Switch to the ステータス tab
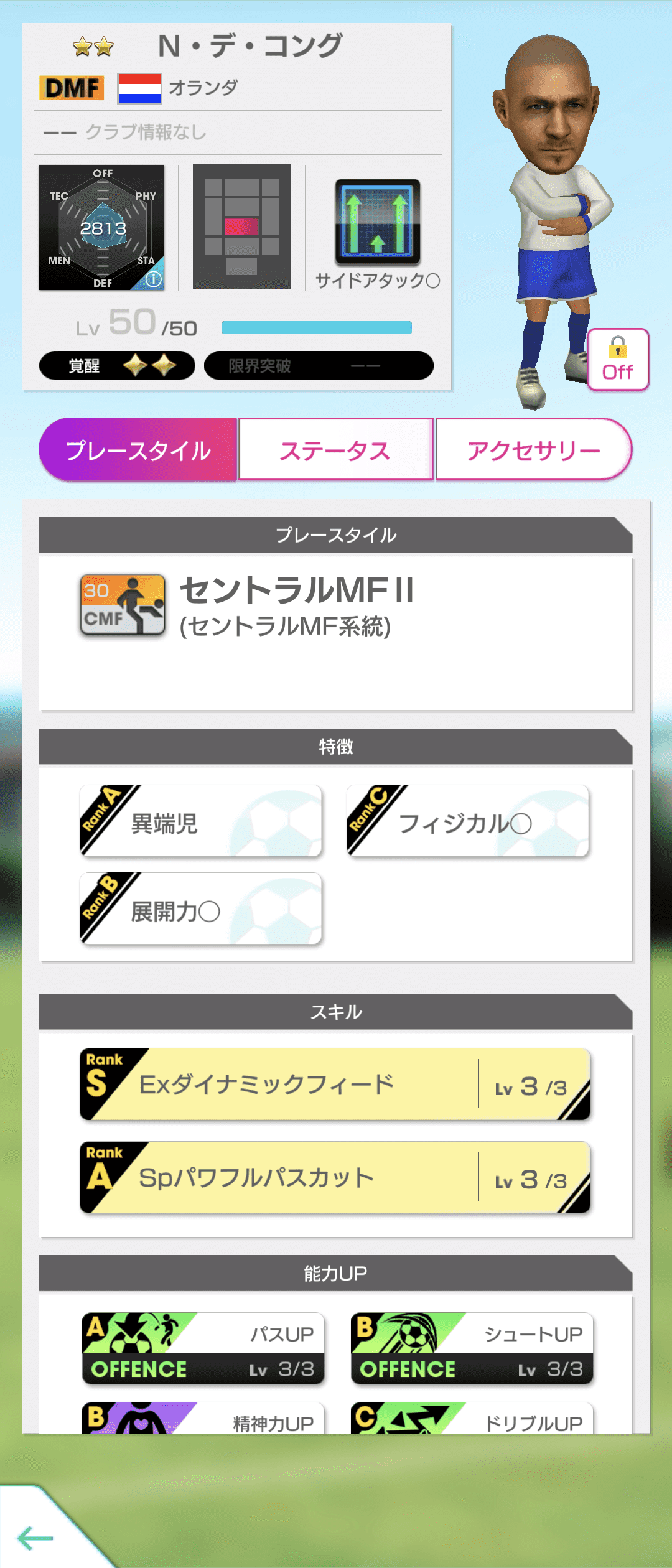The width and height of the screenshot is (672, 1568). (x=336, y=449)
